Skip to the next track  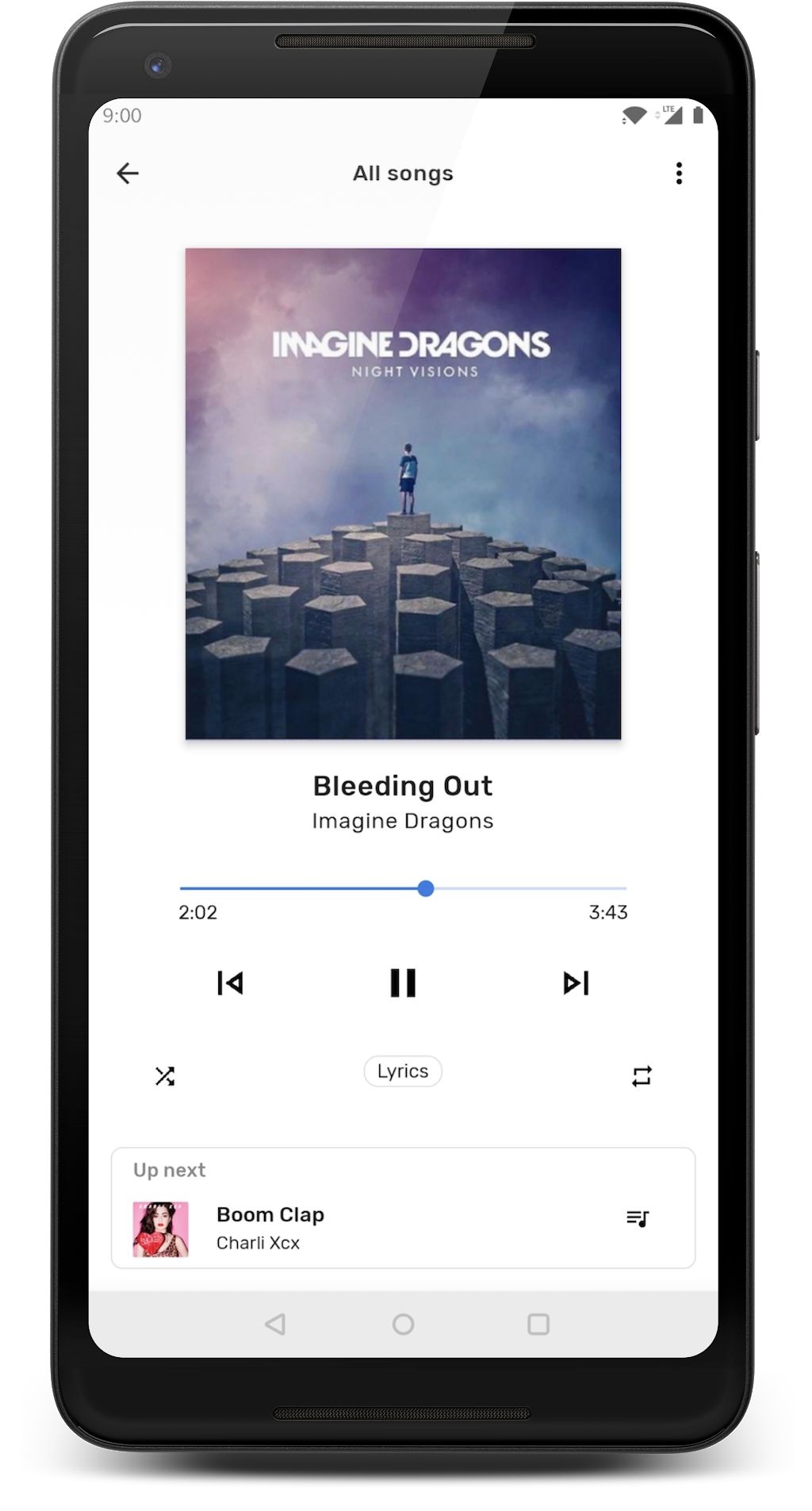[576, 983]
